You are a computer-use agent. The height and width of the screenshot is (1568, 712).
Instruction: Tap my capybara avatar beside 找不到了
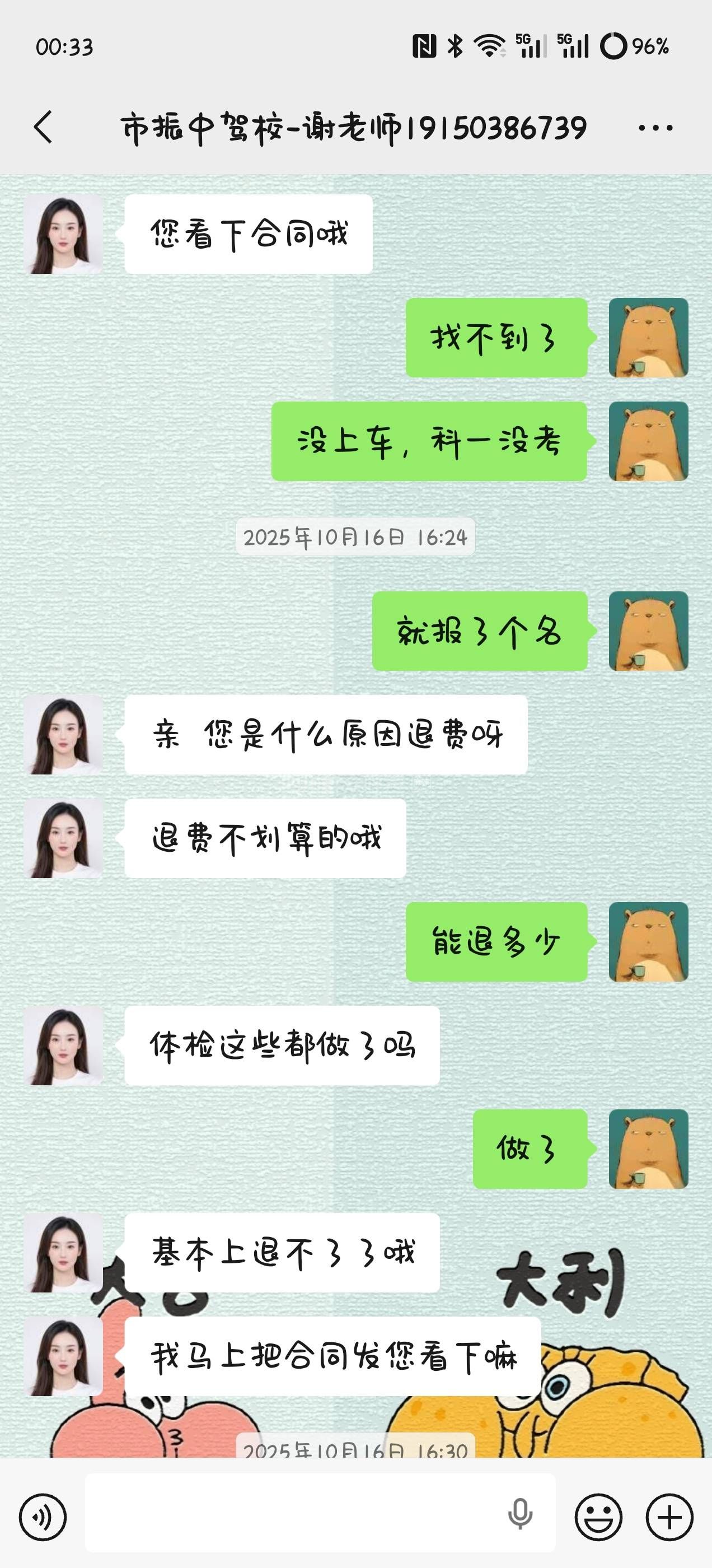[648, 338]
